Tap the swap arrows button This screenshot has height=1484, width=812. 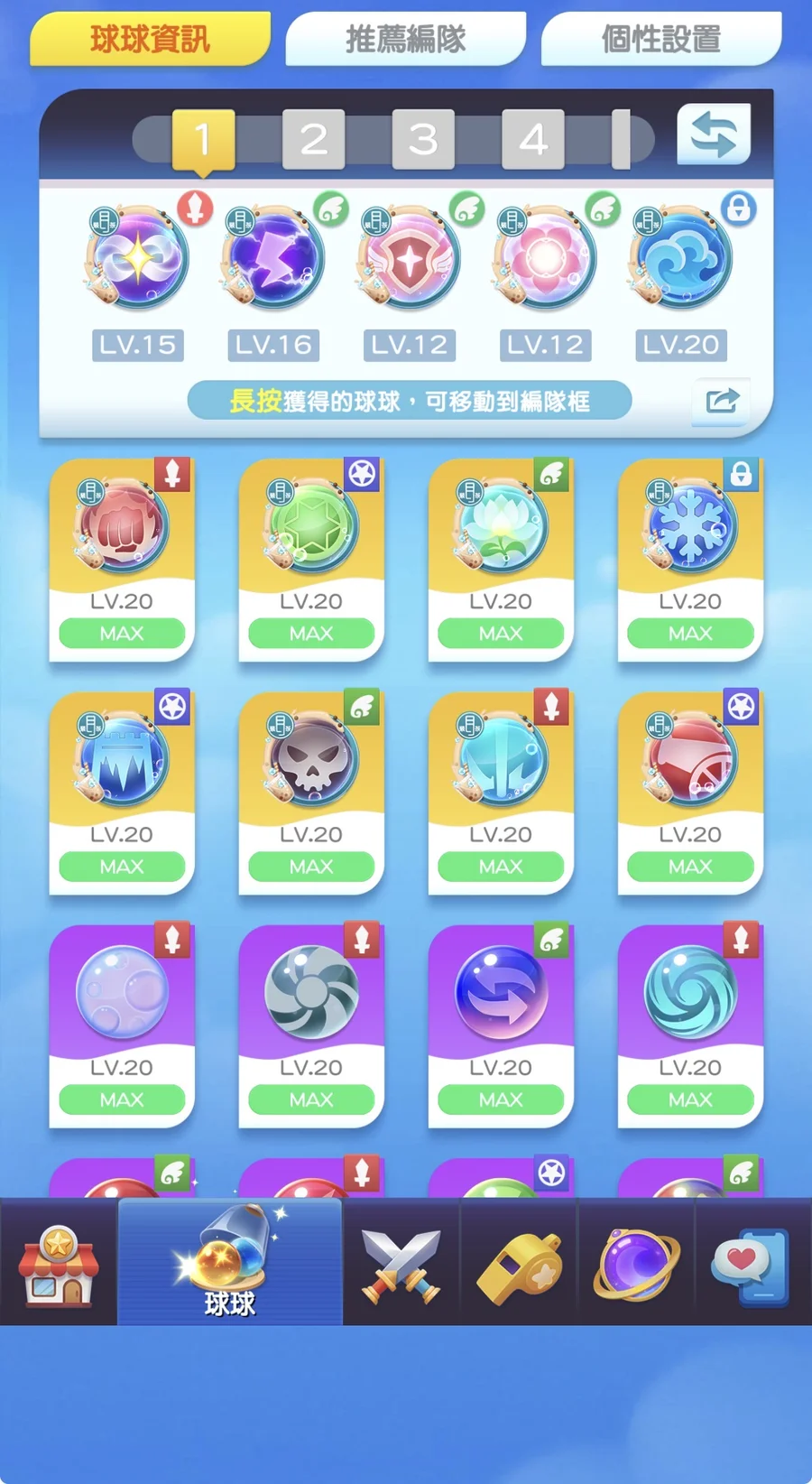(x=714, y=134)
